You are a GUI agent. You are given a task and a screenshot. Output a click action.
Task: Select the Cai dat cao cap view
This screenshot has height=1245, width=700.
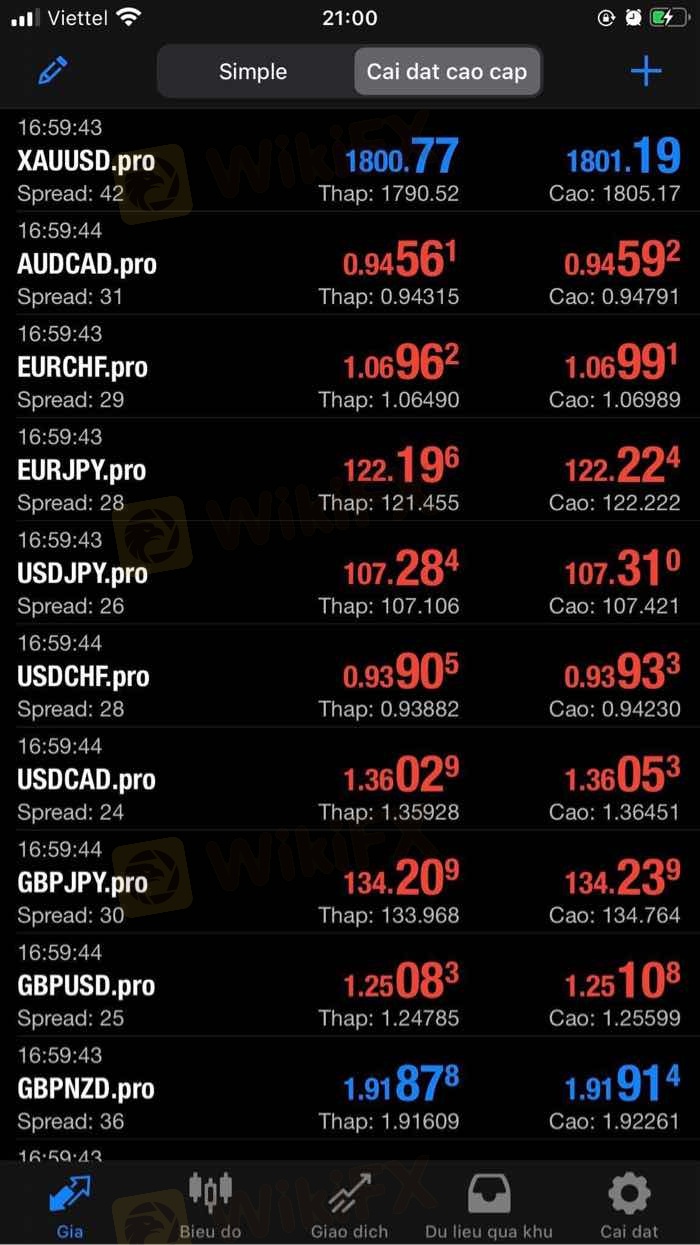pos(447,72)
